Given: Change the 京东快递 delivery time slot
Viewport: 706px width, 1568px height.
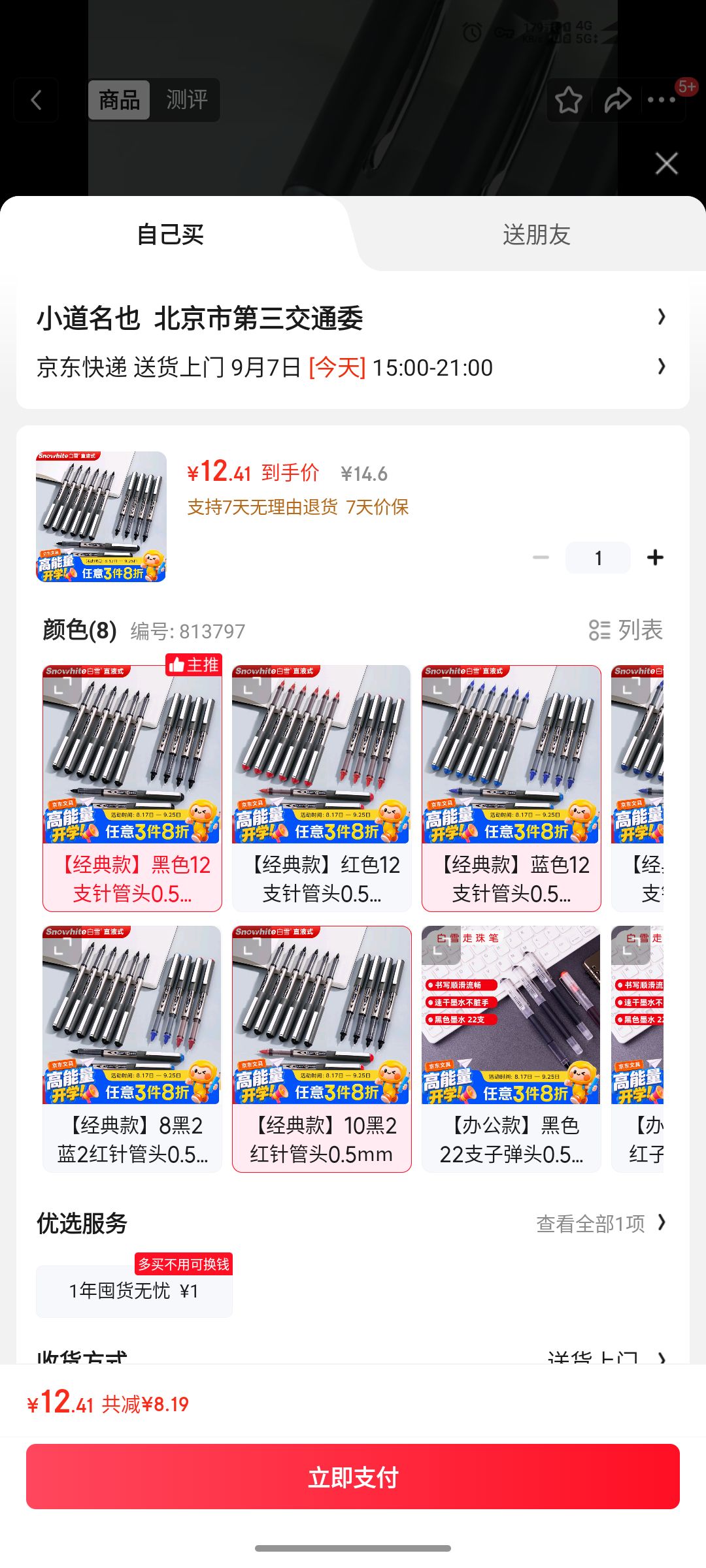Looking at the screenshot, I should point(352,367).
